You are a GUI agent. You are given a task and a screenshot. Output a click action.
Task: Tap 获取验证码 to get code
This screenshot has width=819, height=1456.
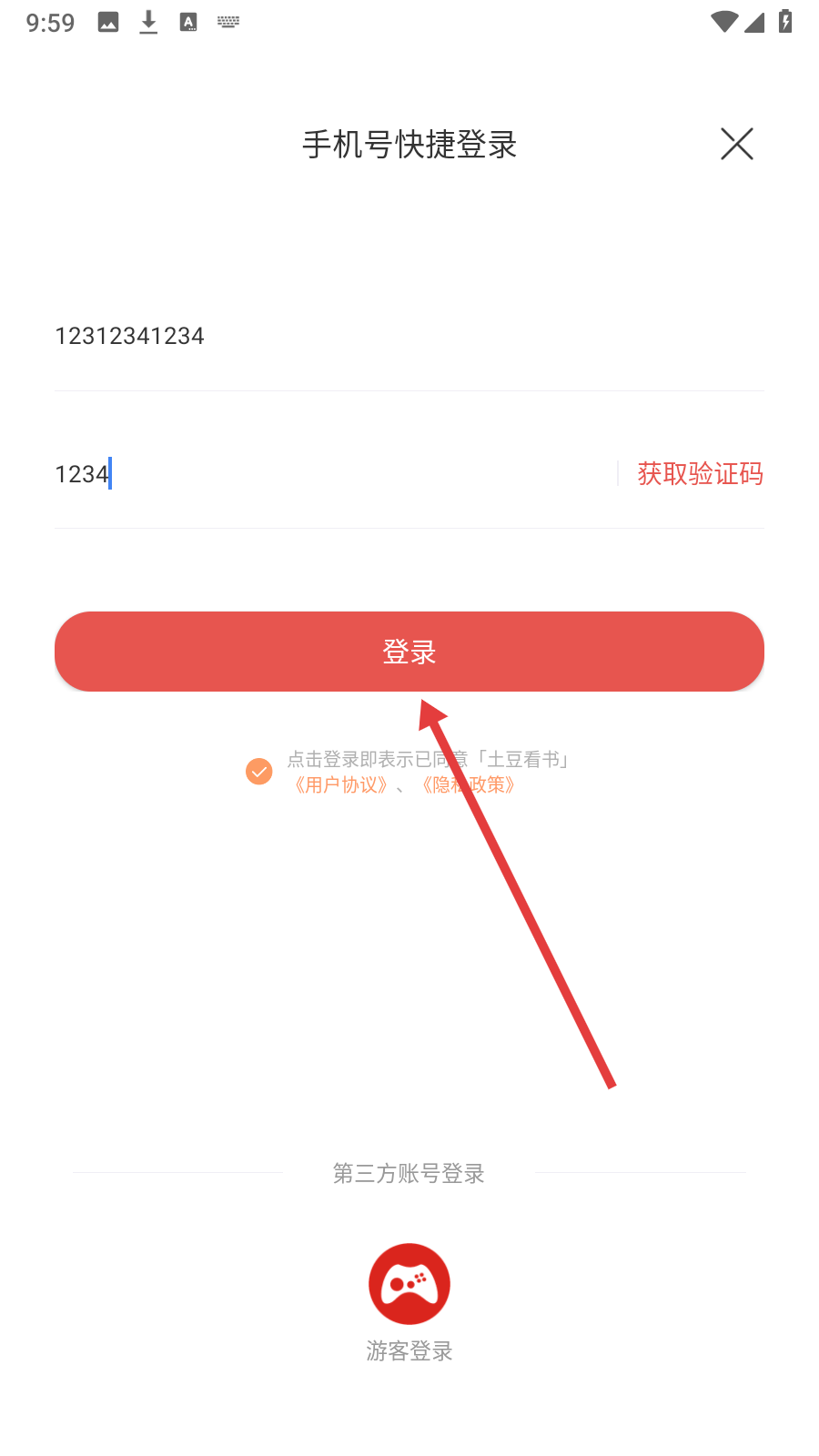(x=699, y=474)
